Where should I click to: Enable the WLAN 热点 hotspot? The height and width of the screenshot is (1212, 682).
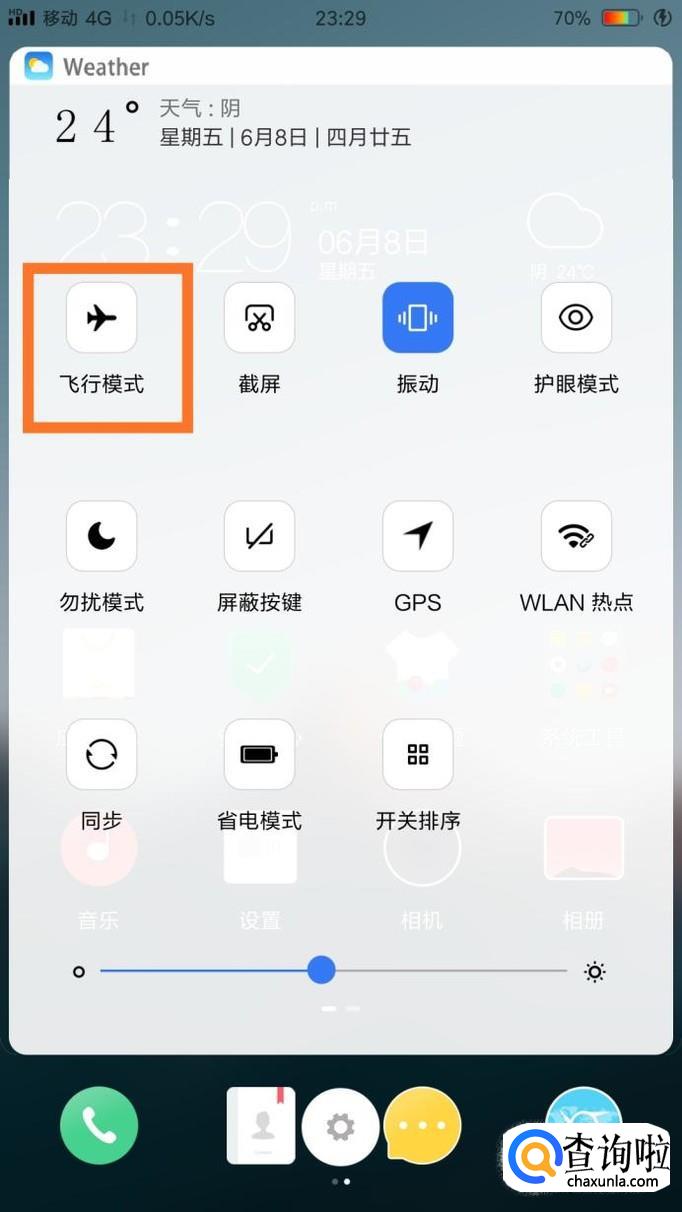click(576, 536)
